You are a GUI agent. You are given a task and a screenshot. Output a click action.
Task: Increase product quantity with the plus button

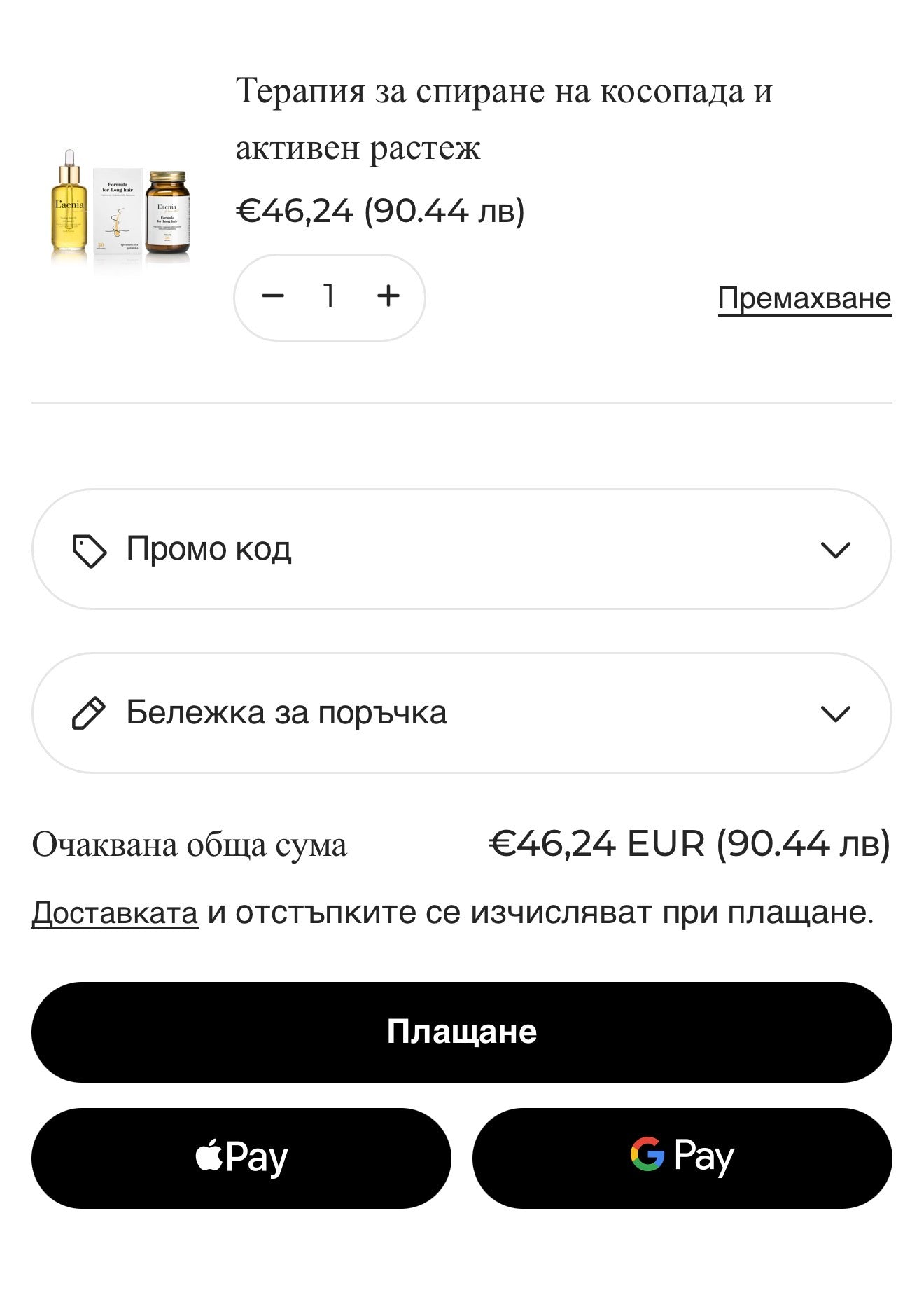(388, 296)
